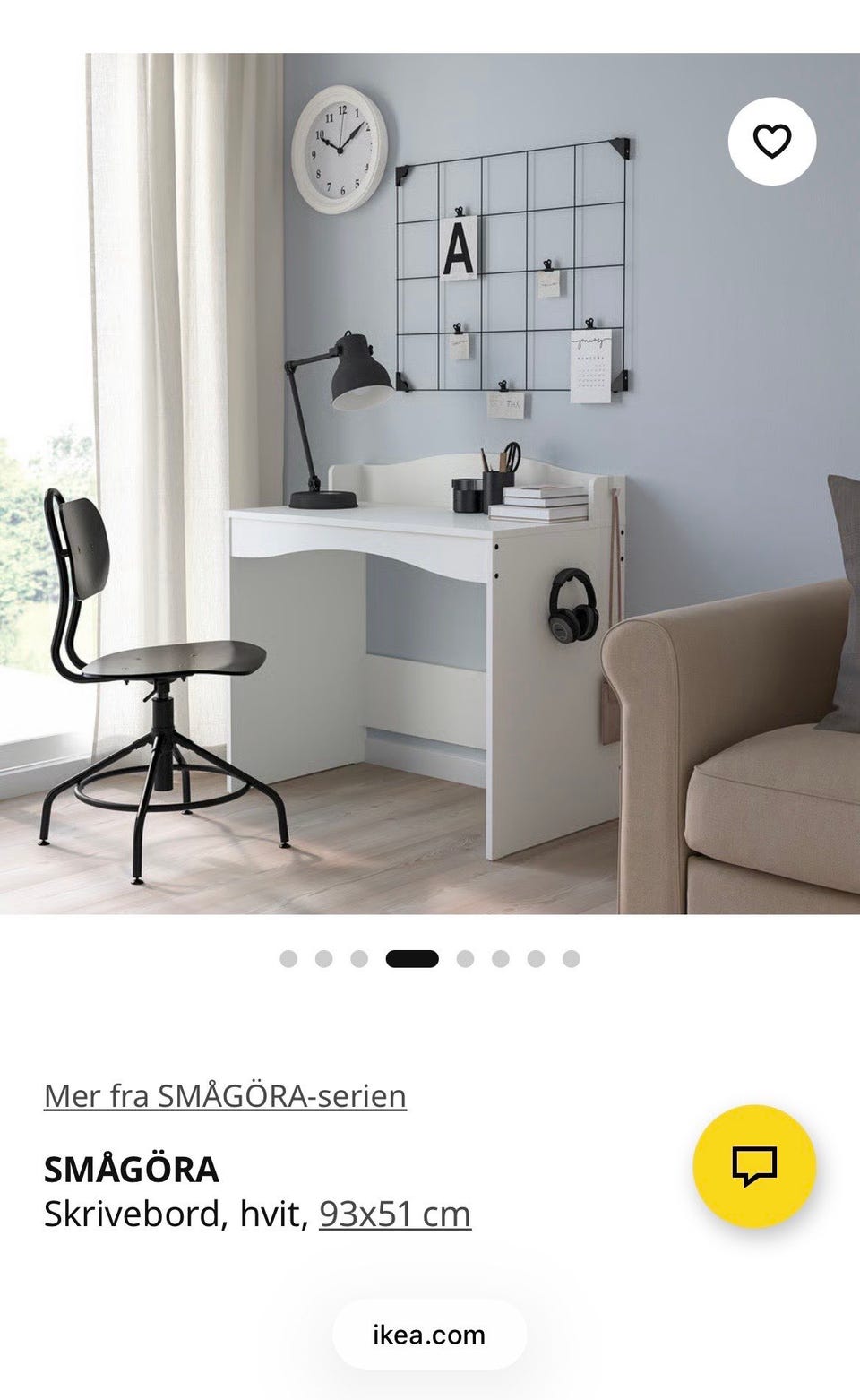Tap the SMÅGÖRA product title

click(133, 1168)
